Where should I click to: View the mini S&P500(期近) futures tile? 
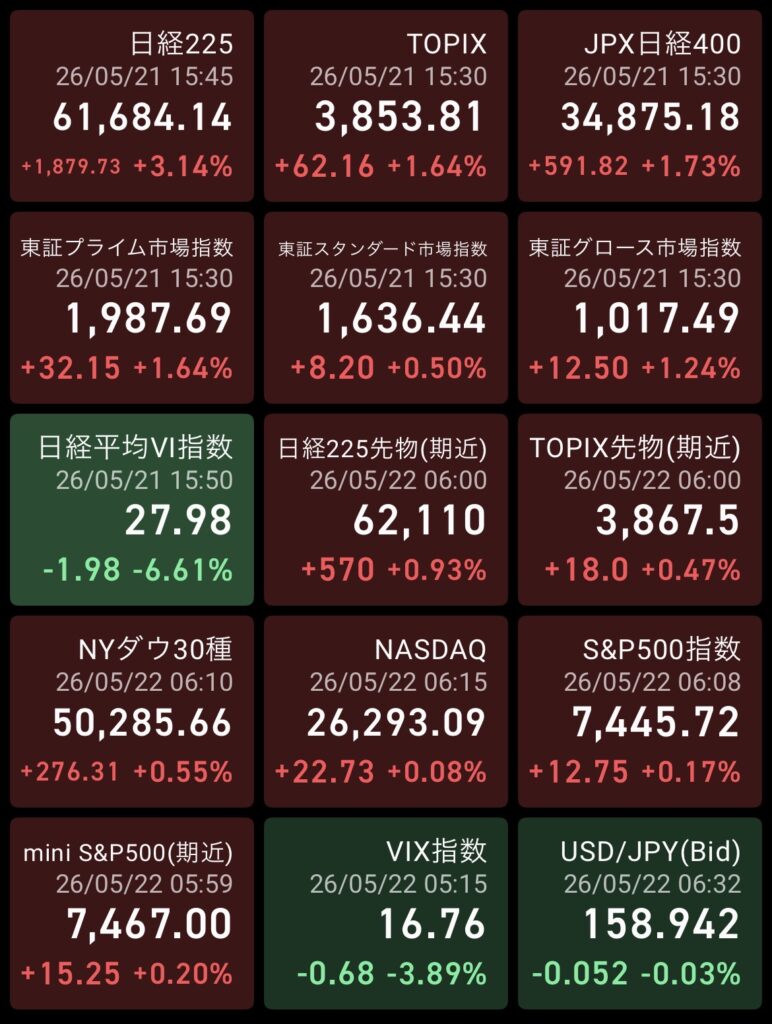[x=132, y=913]
